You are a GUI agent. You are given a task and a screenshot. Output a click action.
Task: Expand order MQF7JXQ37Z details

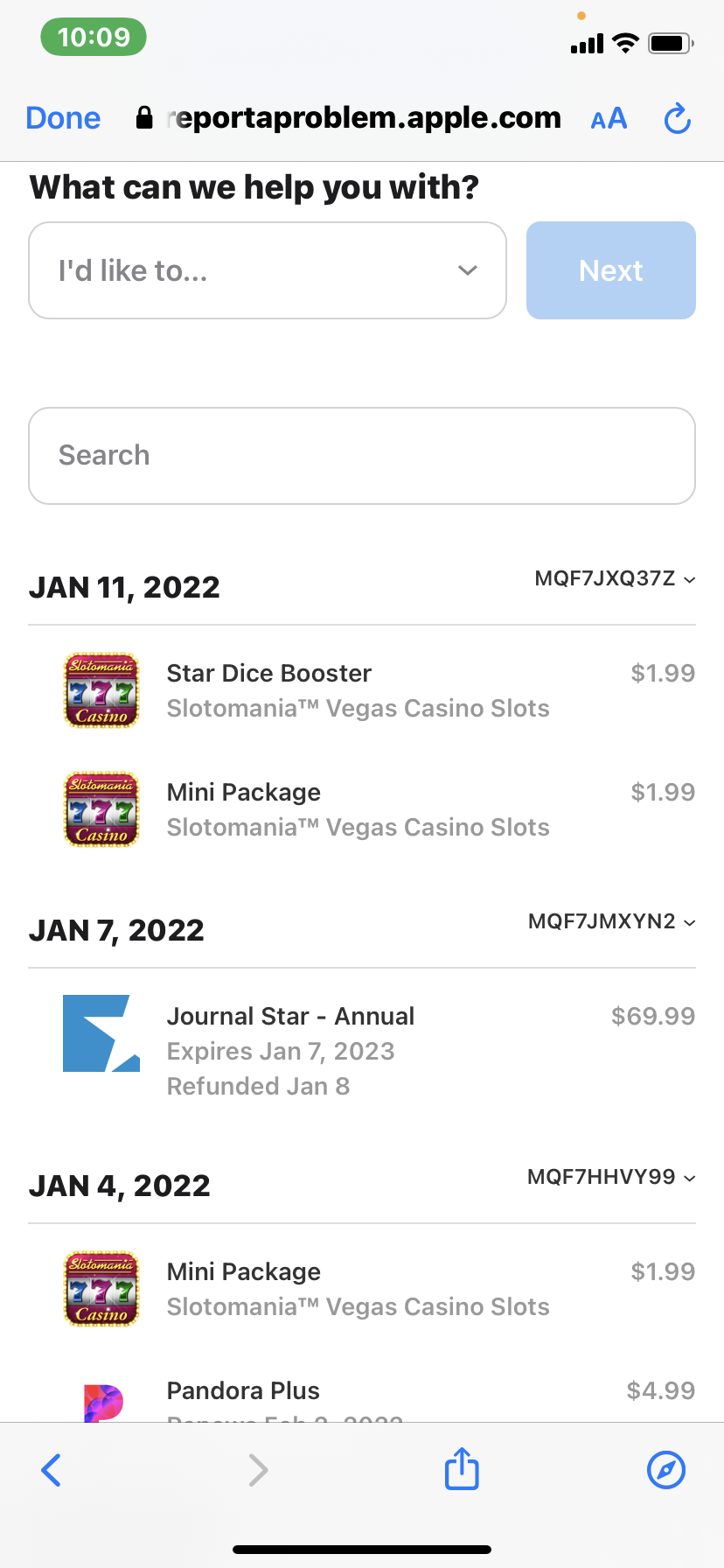click(x=616, y=579)
